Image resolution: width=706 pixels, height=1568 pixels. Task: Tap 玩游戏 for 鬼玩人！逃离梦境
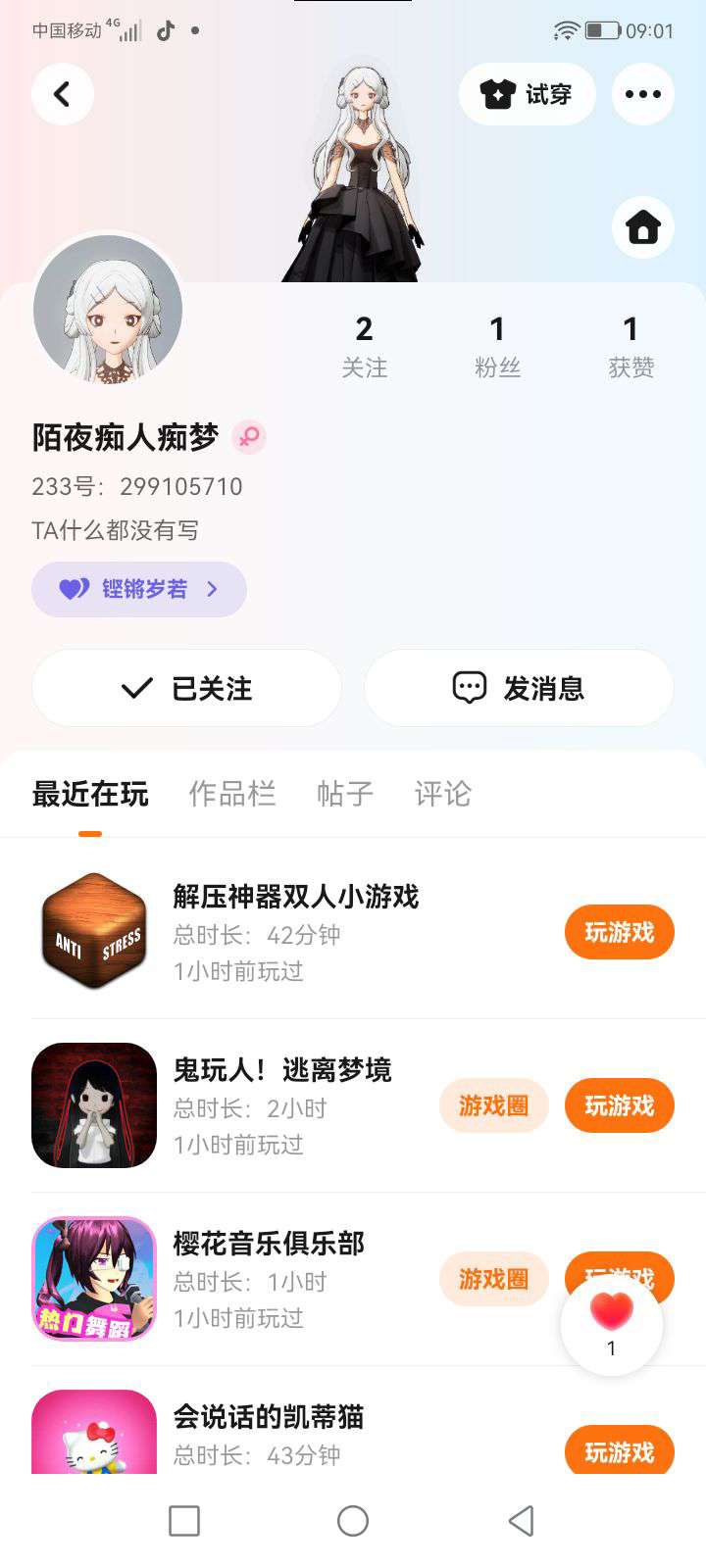(x=619, y=1105)
